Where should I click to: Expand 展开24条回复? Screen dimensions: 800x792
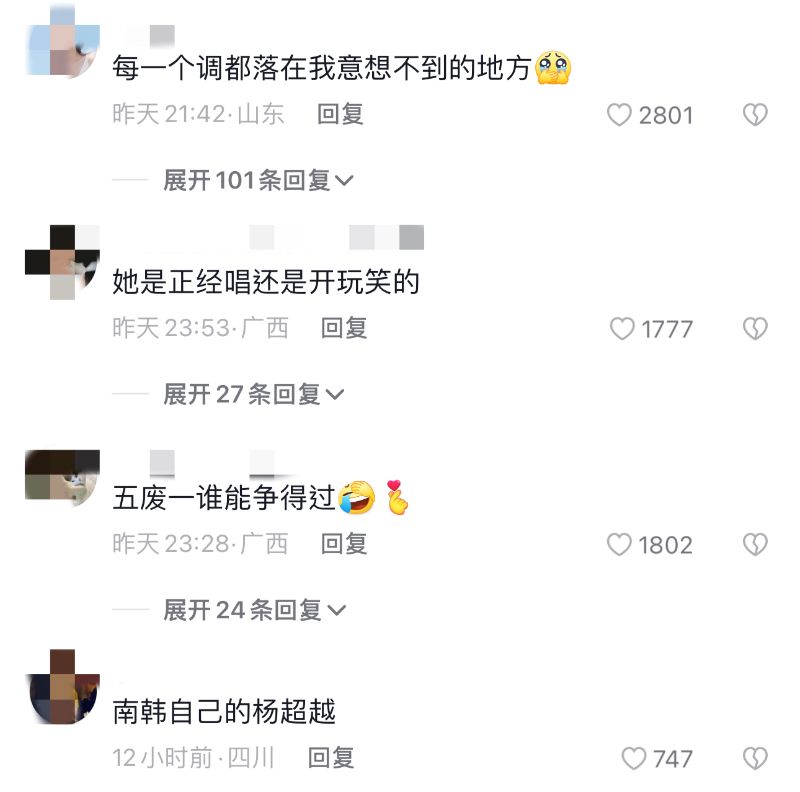254,609
